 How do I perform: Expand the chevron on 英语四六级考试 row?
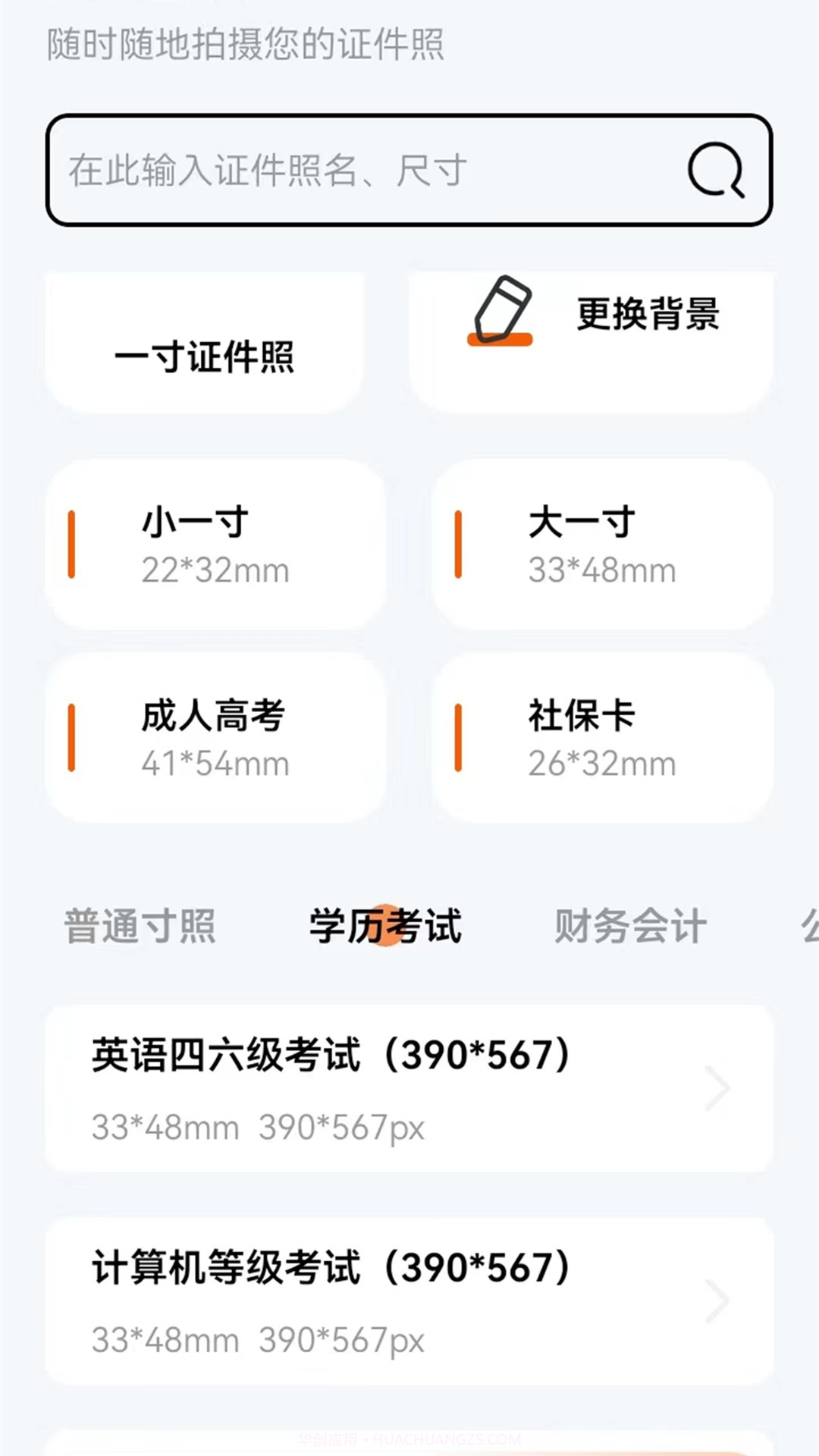(x=716, y=1088)
